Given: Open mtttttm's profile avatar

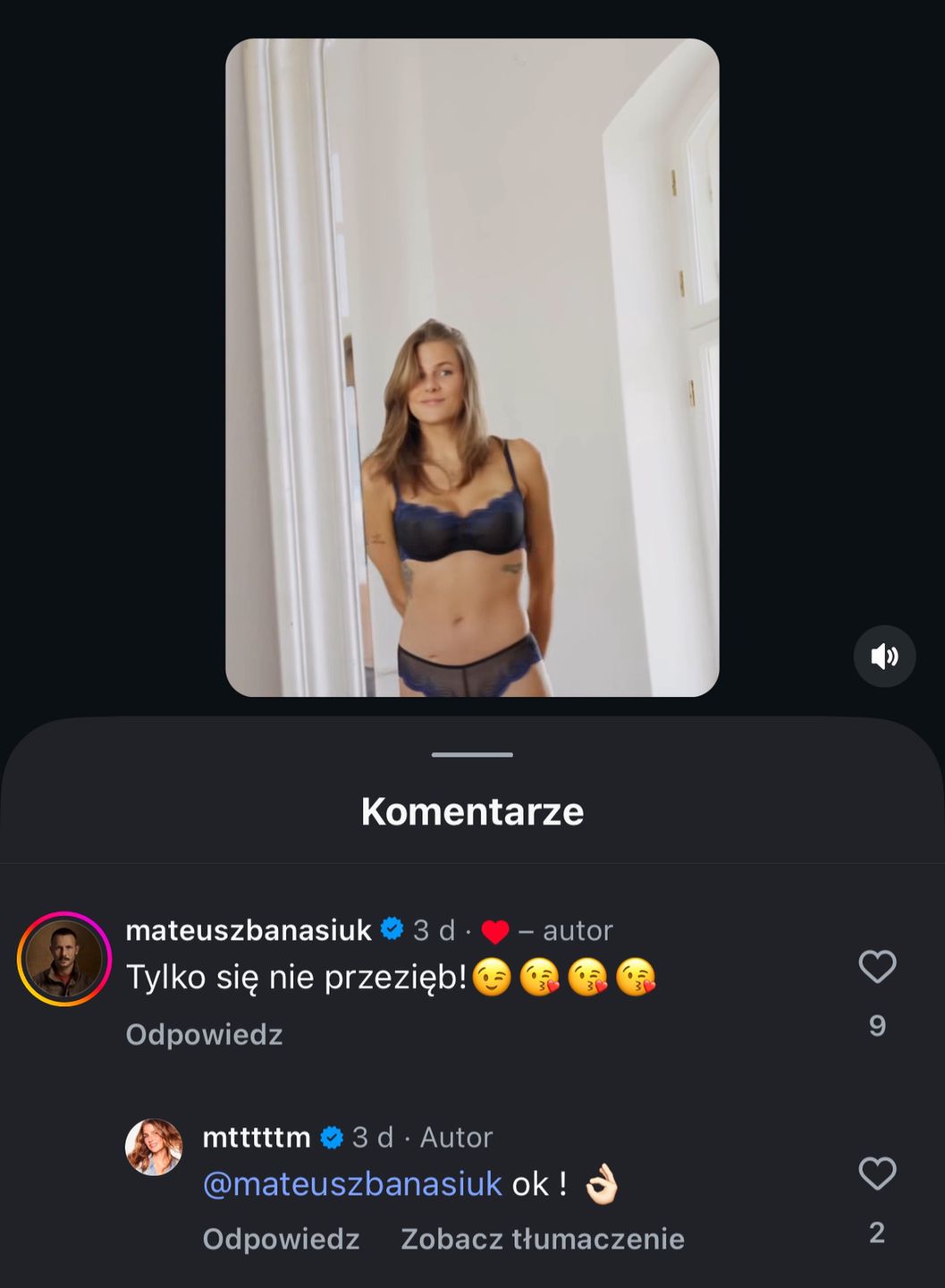Looking at the screenshot, I should tap(154, 1147).
